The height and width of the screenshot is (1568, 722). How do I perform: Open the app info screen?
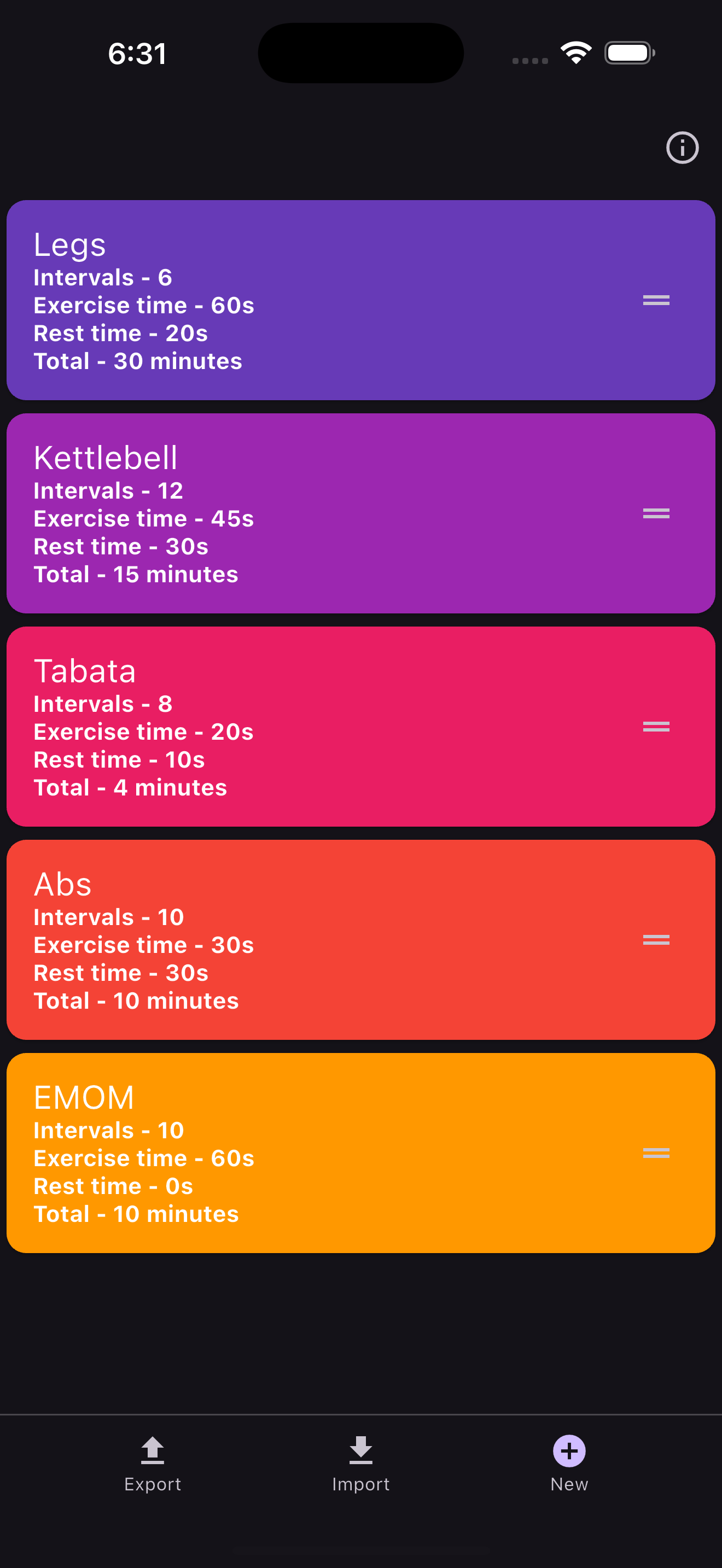click(x=682, y=148)
